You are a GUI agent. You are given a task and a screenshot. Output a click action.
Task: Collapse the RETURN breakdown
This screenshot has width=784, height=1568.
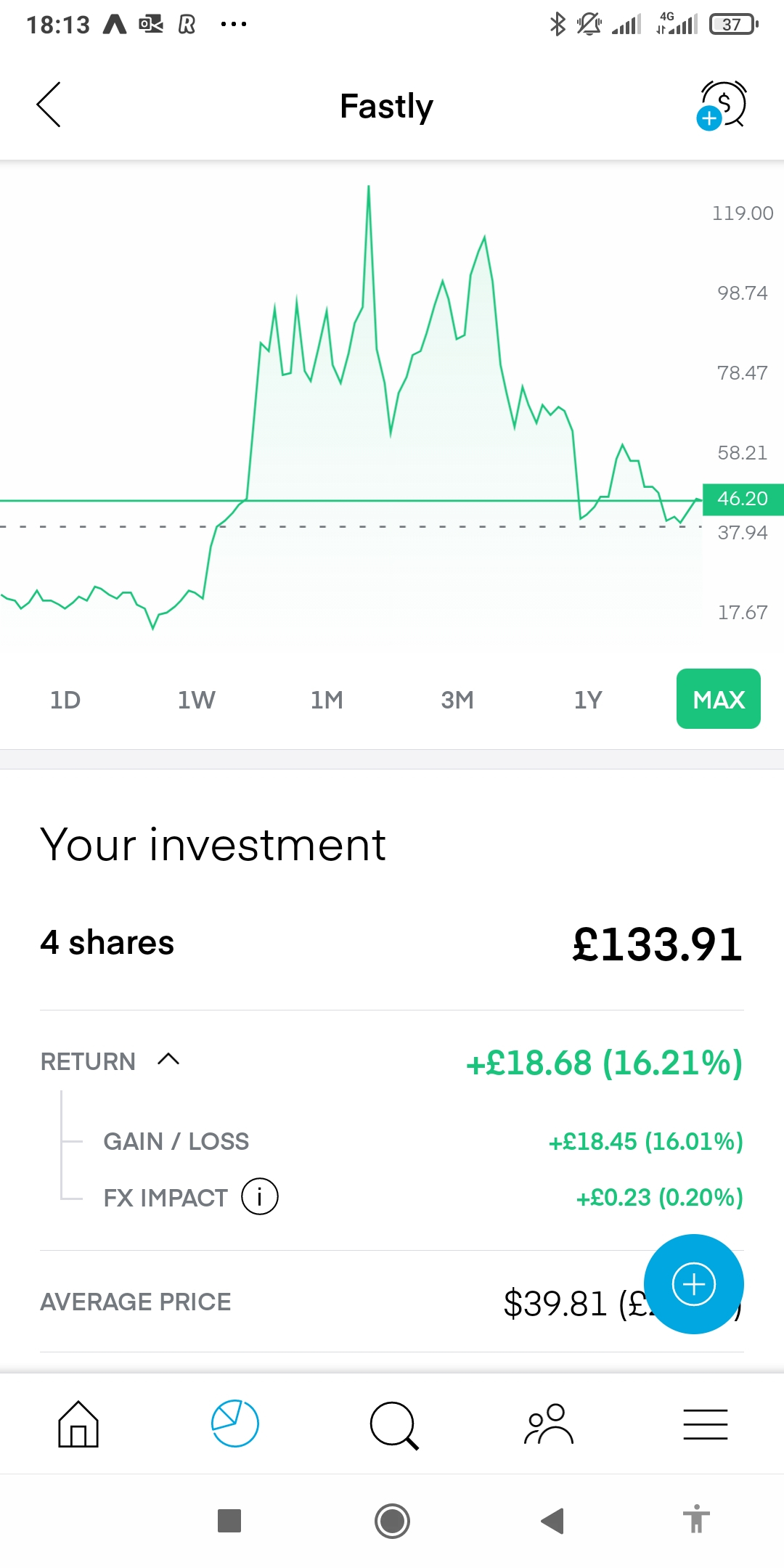[x=168, y=1060]
